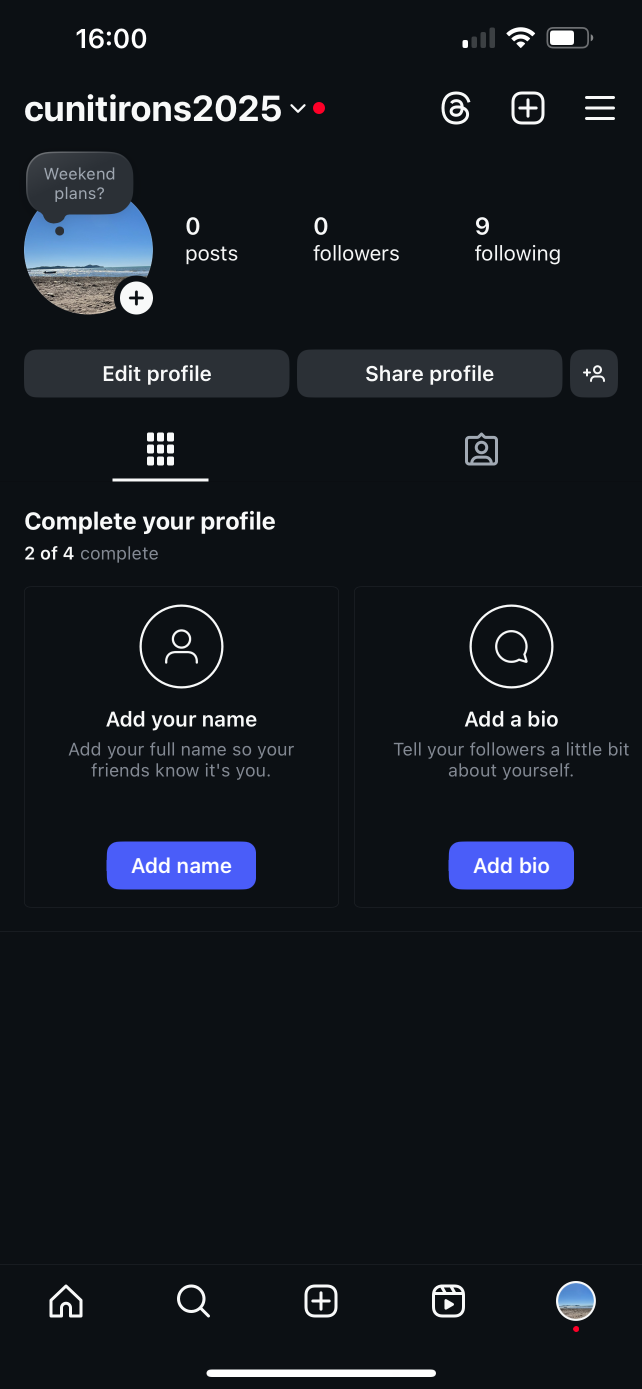The width and height of the screenshot is (642, 1389).
Task: Open the Threads icon in the top bar
Action: [456, 108]
